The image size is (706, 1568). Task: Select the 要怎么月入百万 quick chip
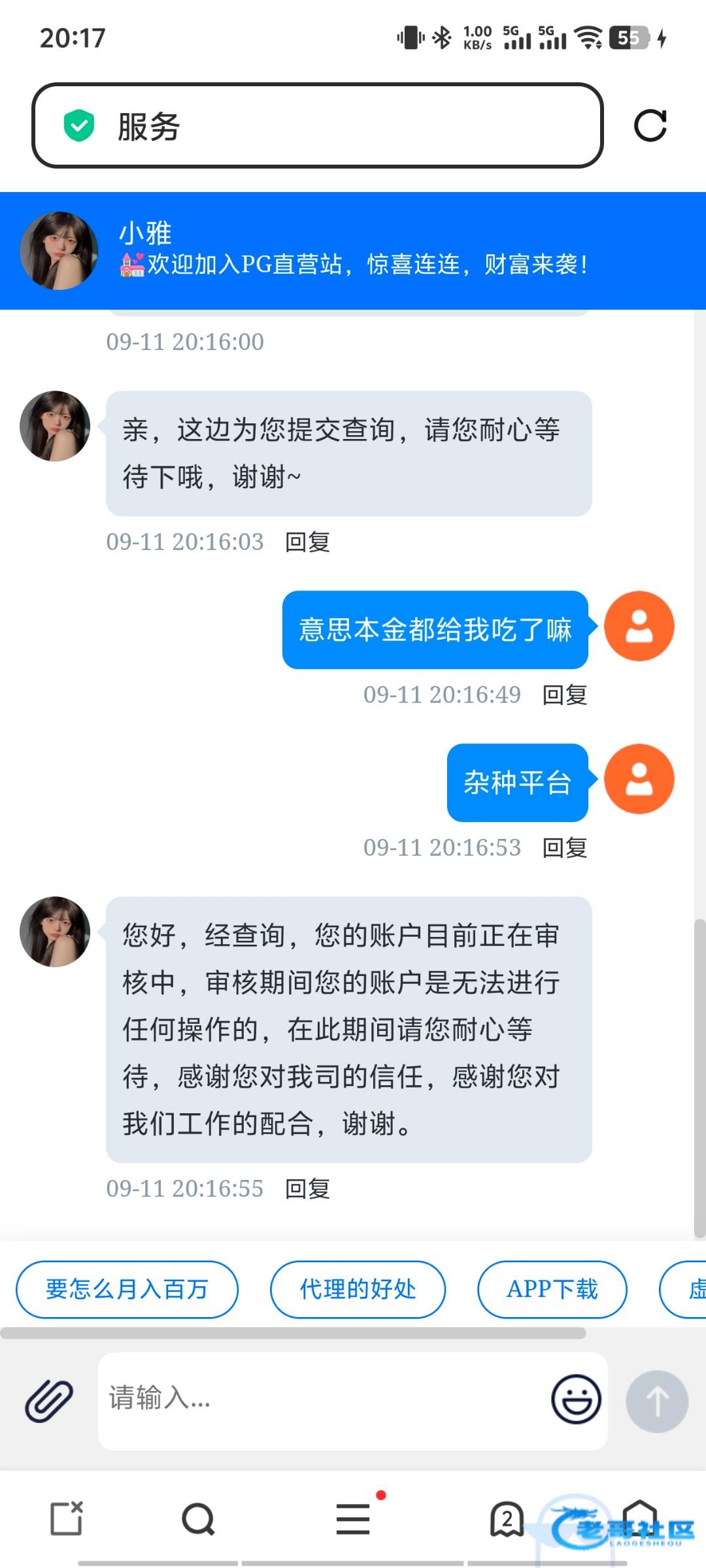tap(127, 1289)
